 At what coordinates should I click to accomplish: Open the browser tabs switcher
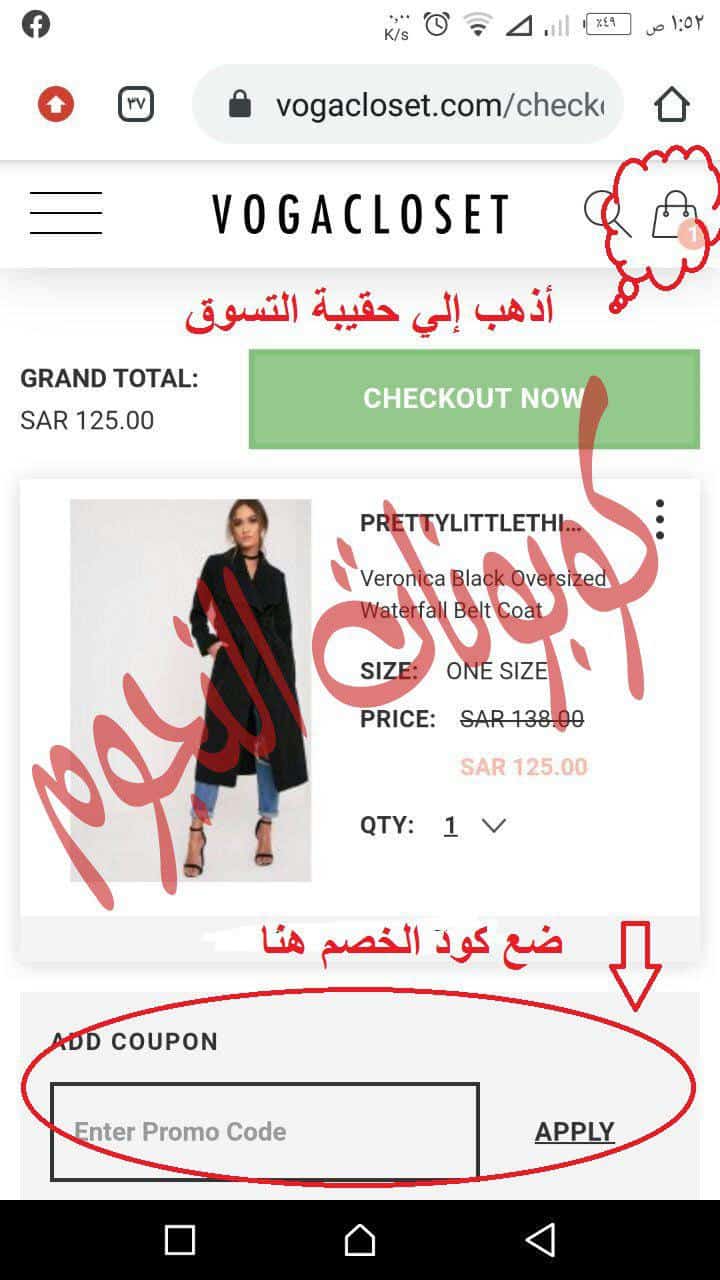coord(136,104)
